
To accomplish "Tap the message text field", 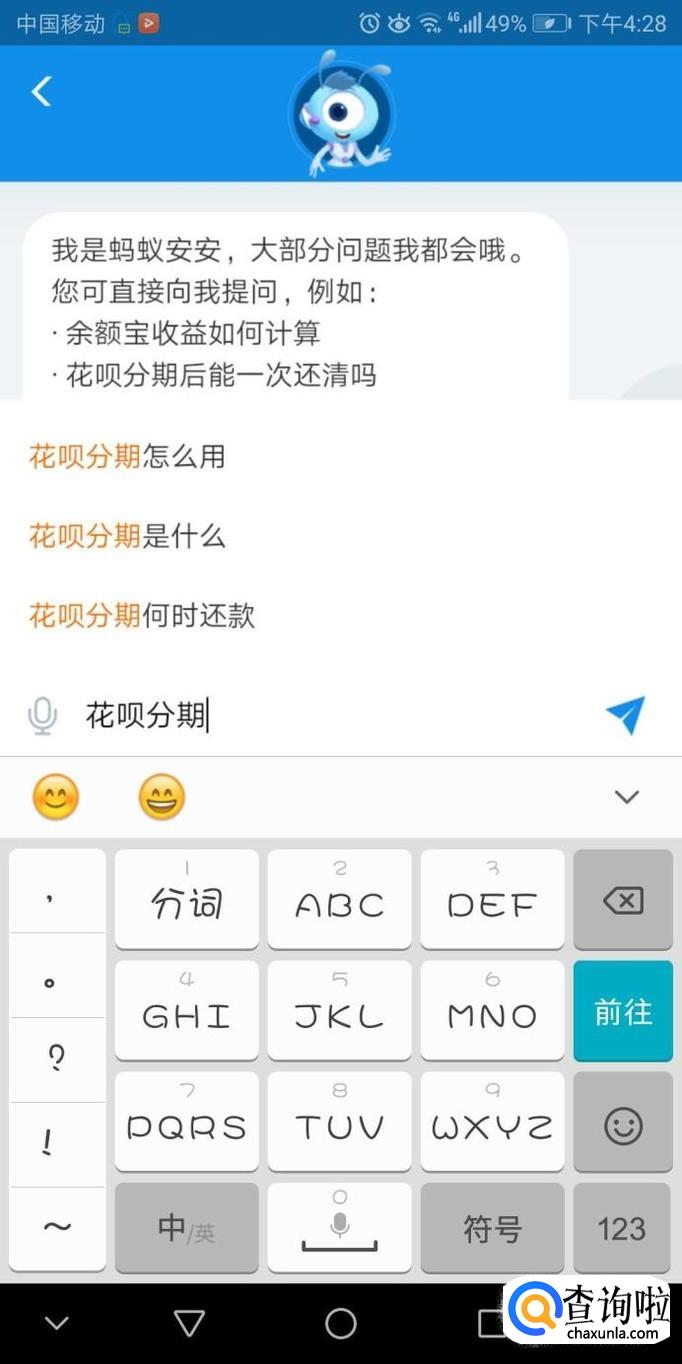I will (330, 716).
